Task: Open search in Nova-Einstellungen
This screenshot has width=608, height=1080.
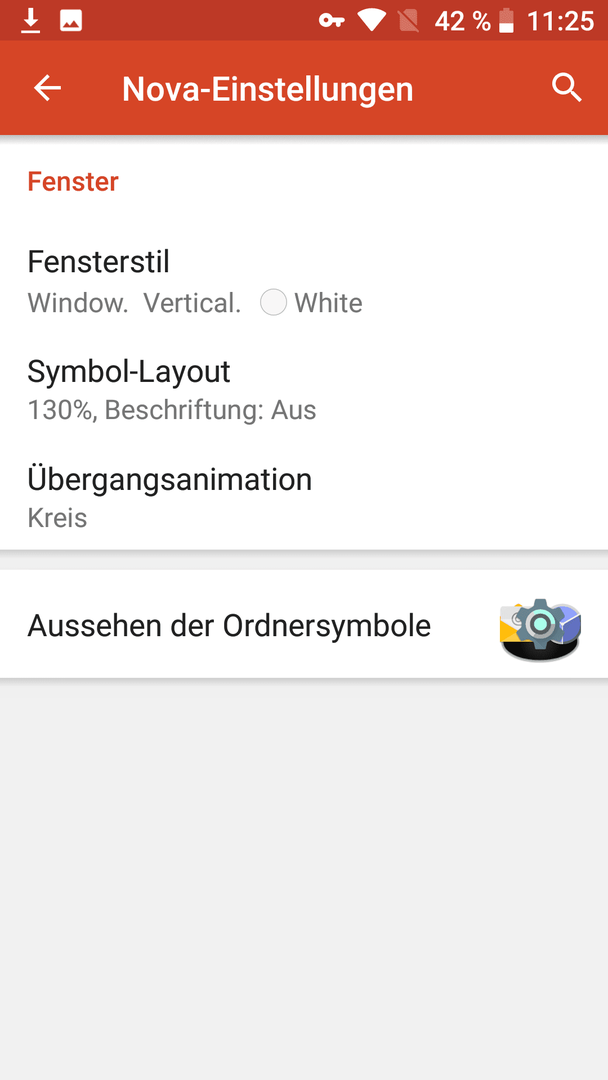Action: [x=567, y=88]
